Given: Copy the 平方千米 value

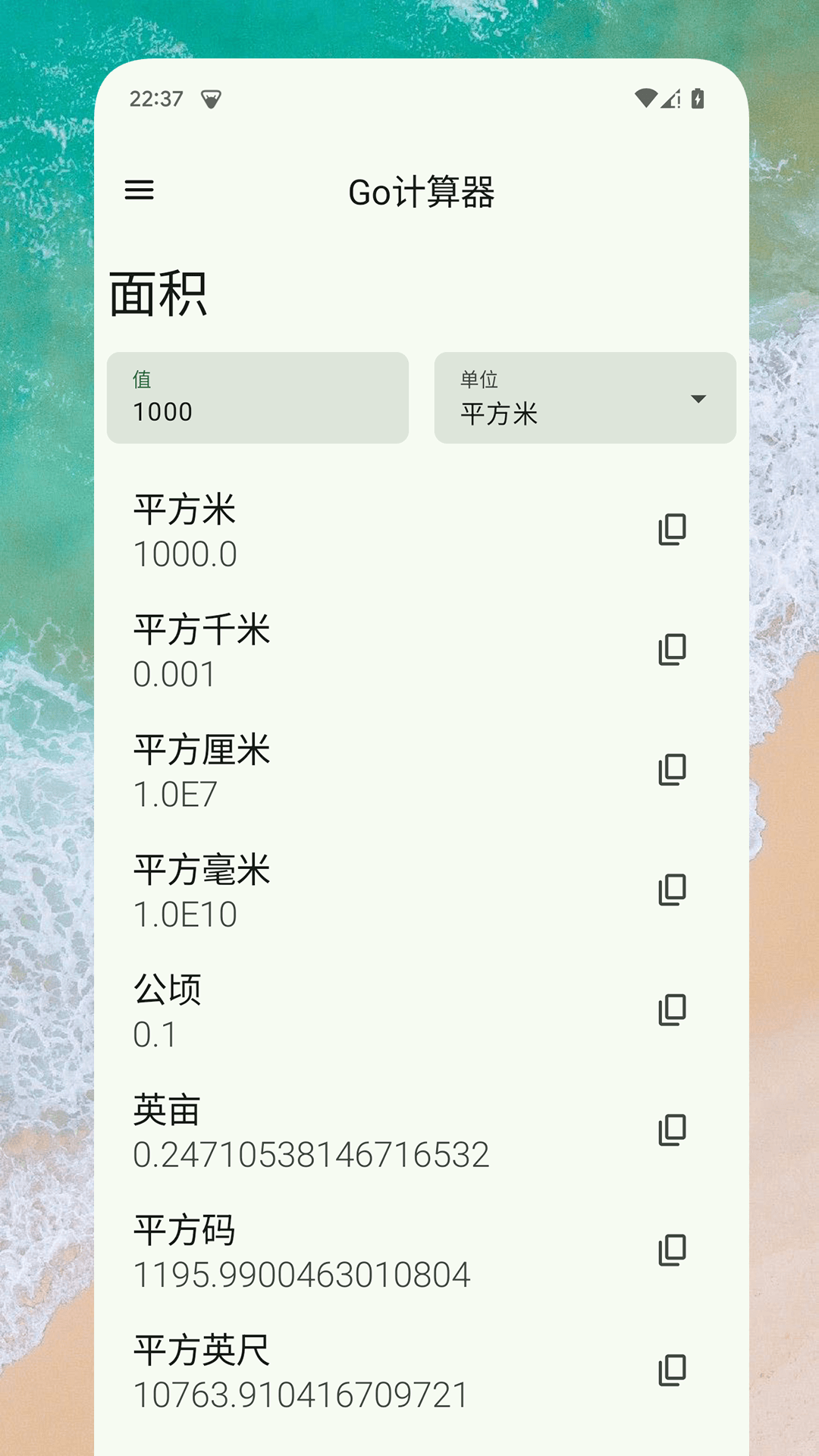Looking at the screenshot, I should pyautogui.click(x=672, y=648).
